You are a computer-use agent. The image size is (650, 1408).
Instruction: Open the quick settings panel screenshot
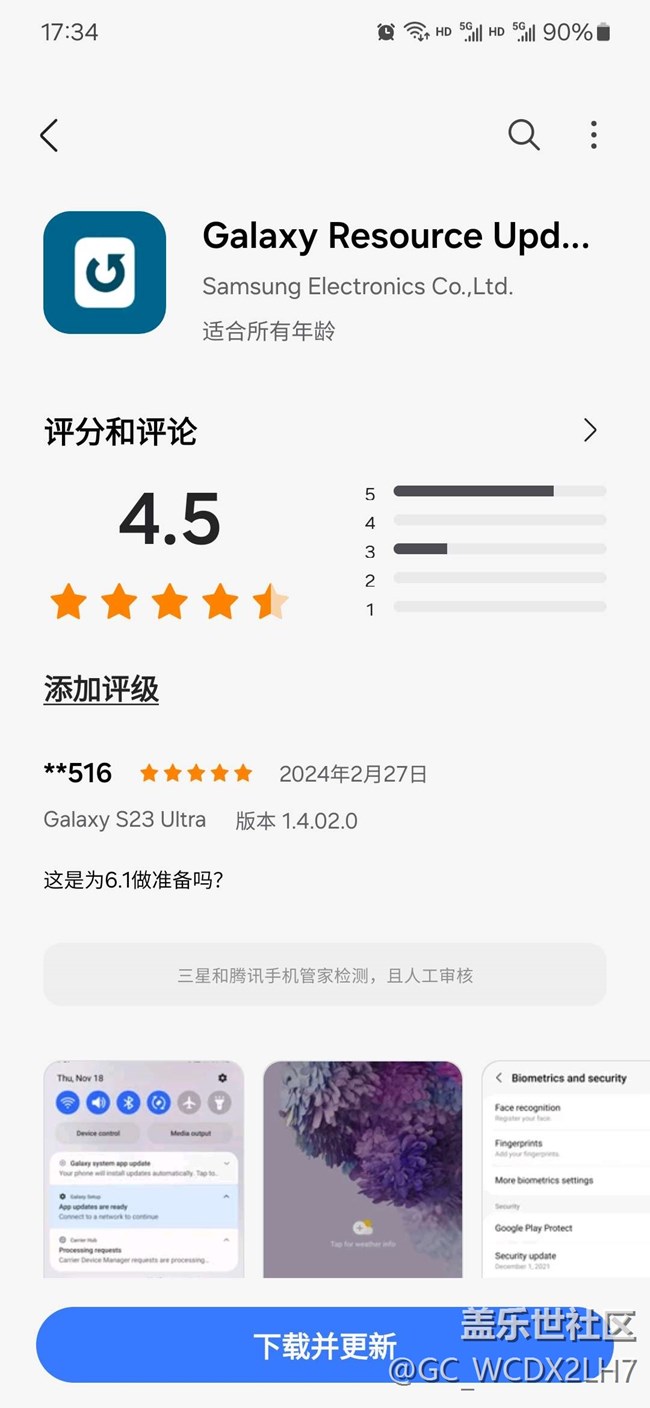click(144, 1169)
